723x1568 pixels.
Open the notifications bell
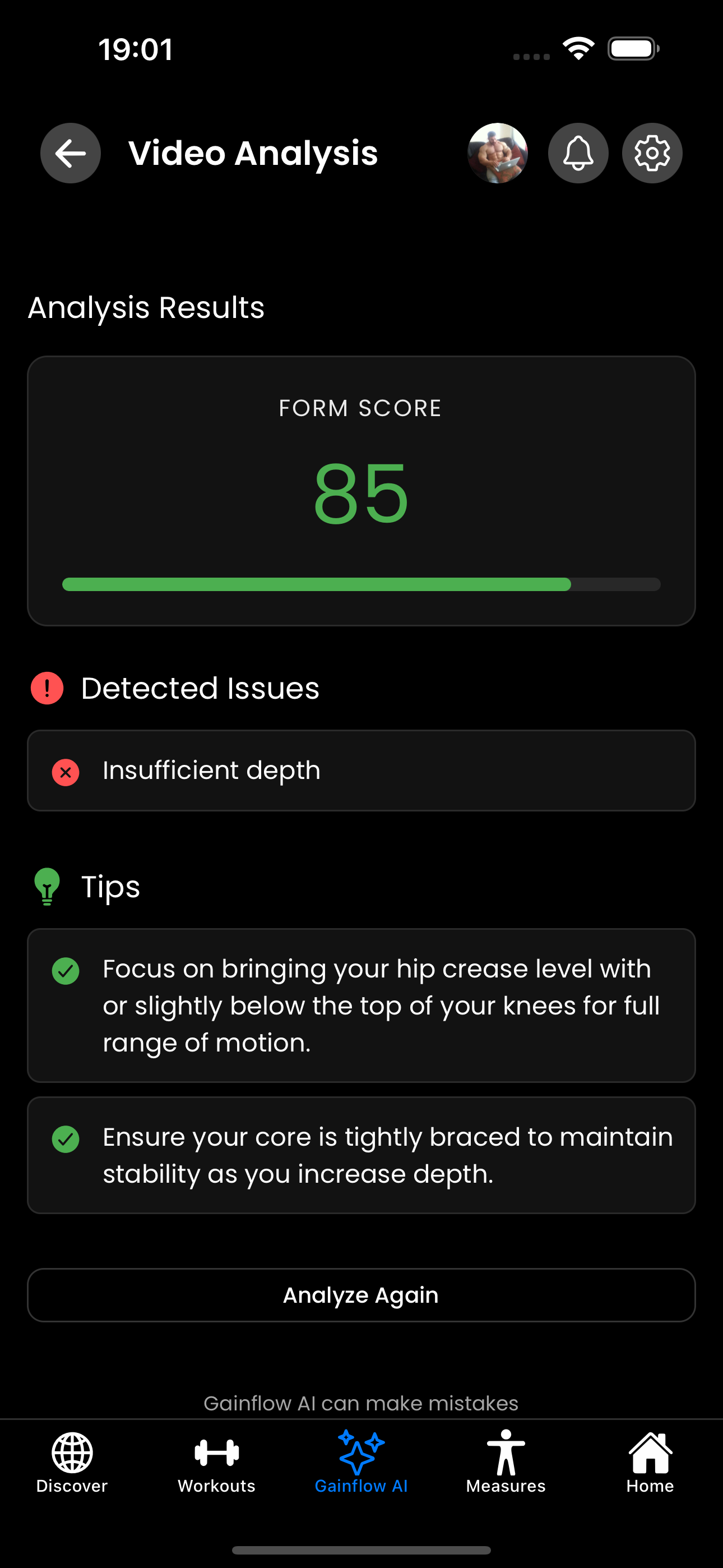click(578, 153)
